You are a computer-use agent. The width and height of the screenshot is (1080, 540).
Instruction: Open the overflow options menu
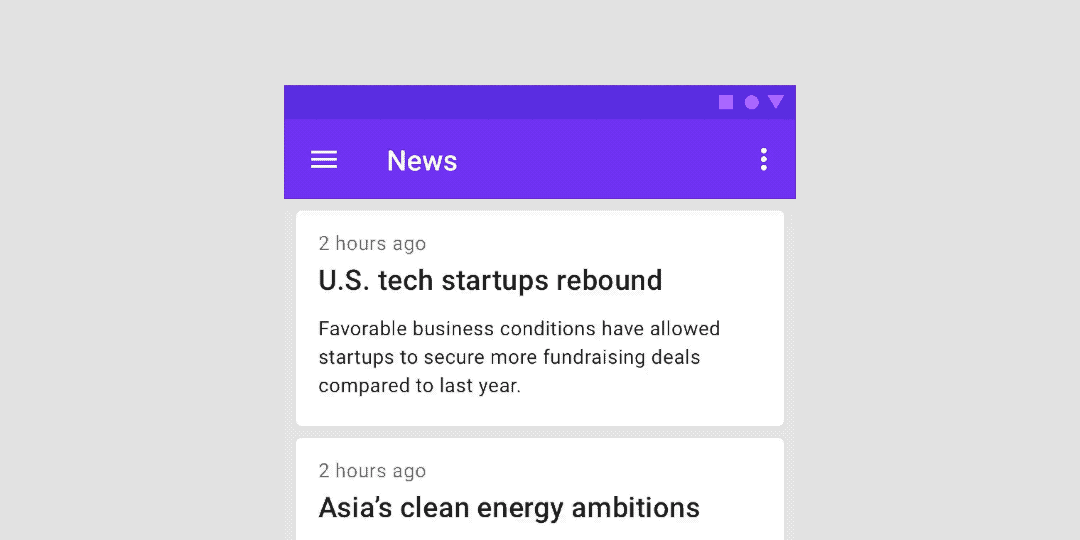coord(764,160)
